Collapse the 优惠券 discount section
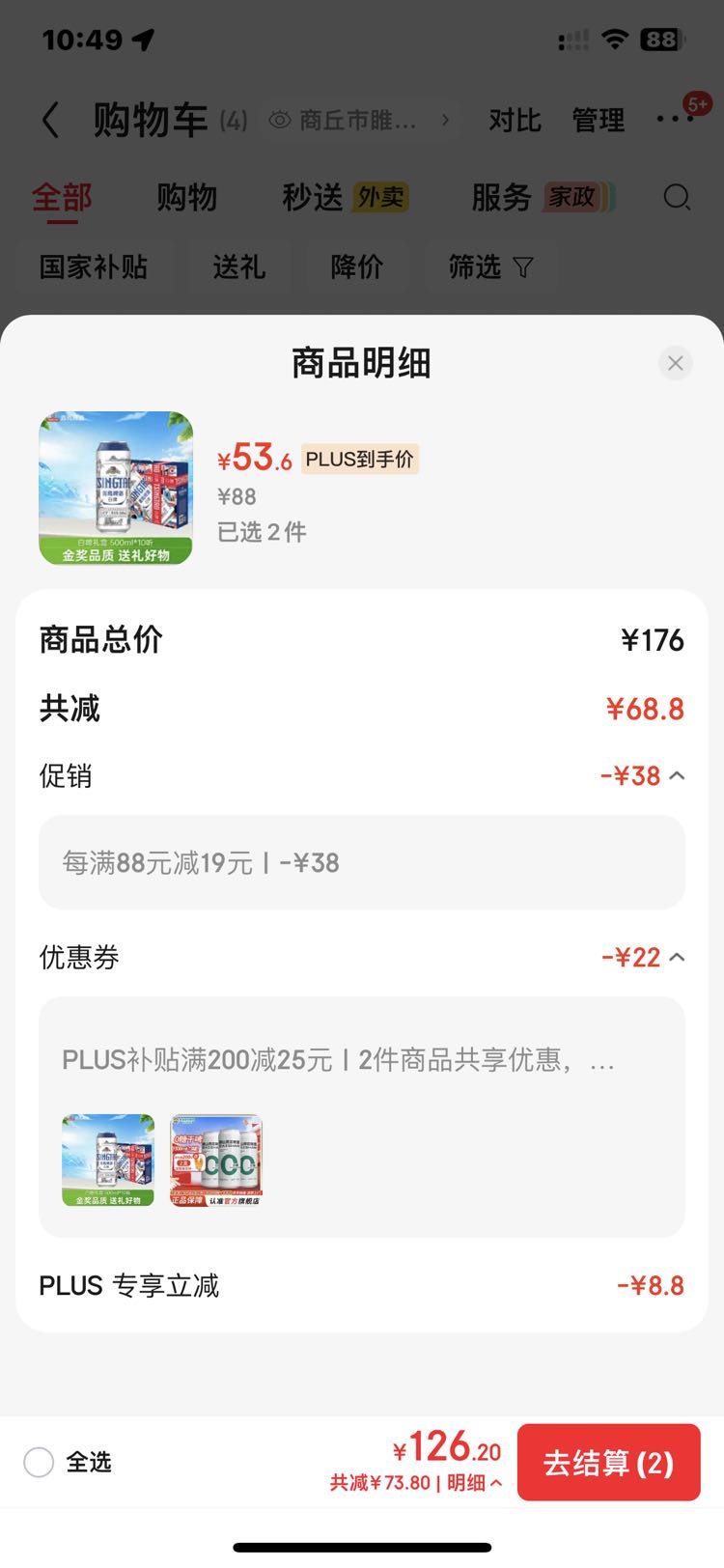Screen dimensions: 724x1568 pyautogui.click(x=677, y=957)
